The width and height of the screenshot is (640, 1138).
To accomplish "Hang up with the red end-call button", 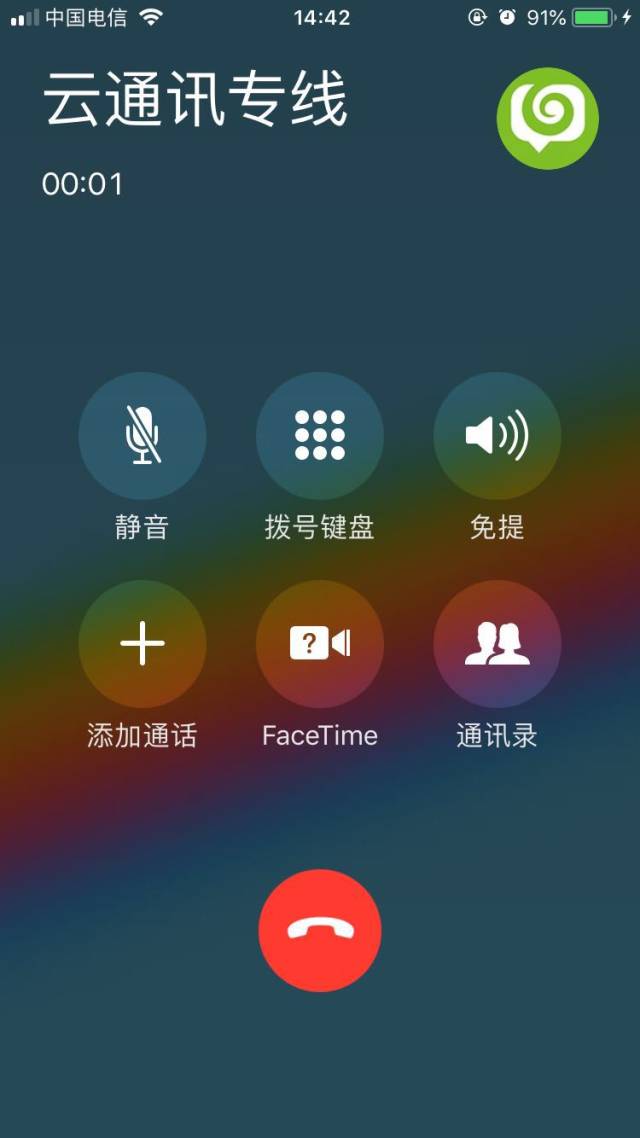I will point(320,930).
